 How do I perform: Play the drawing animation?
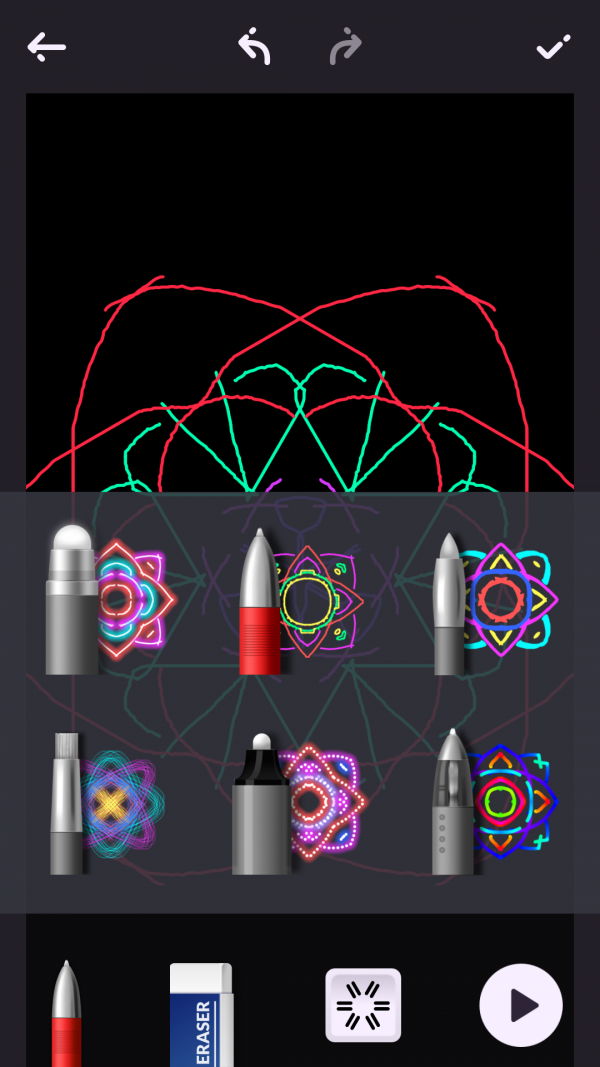pyautogui.click(x=520, y=1005)
